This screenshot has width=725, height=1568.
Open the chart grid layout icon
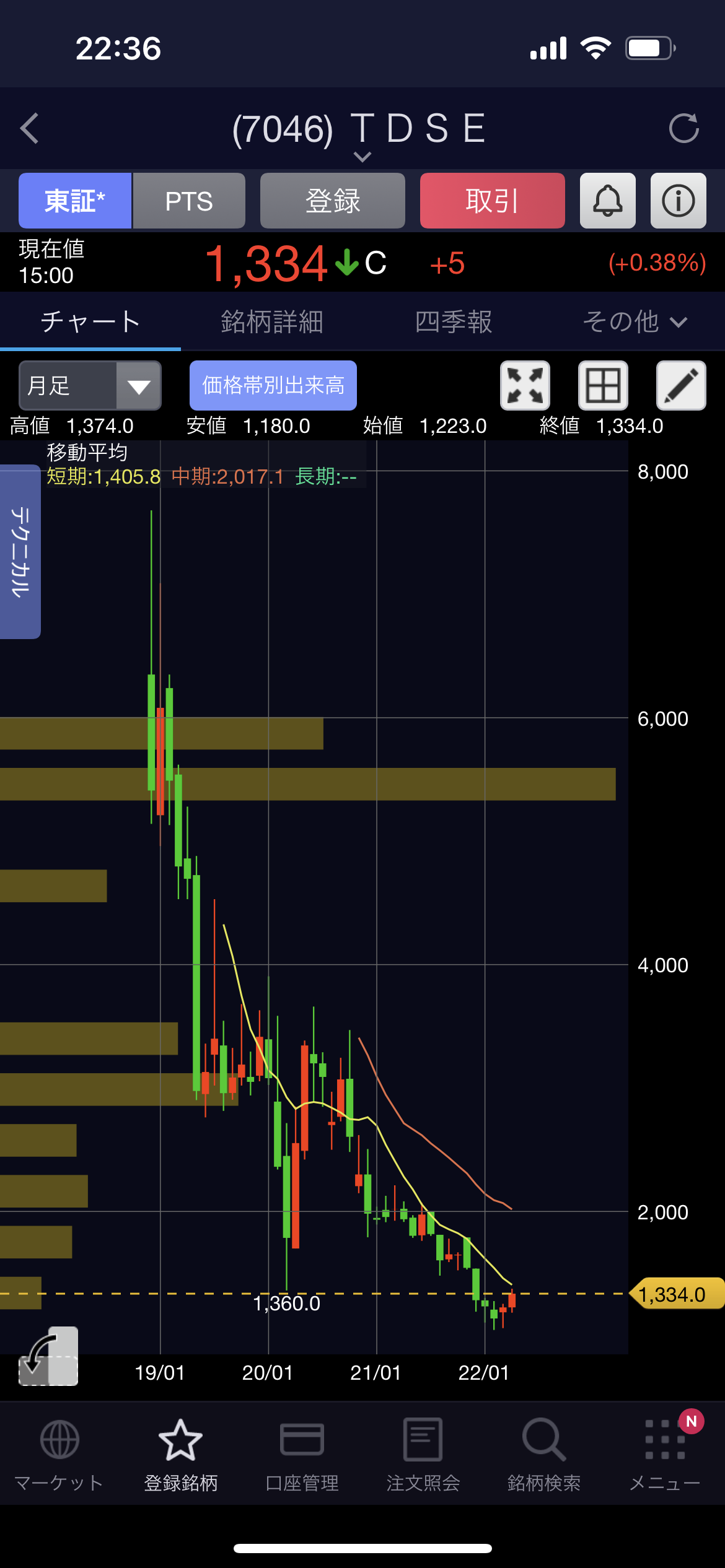(x=603, y=386)
